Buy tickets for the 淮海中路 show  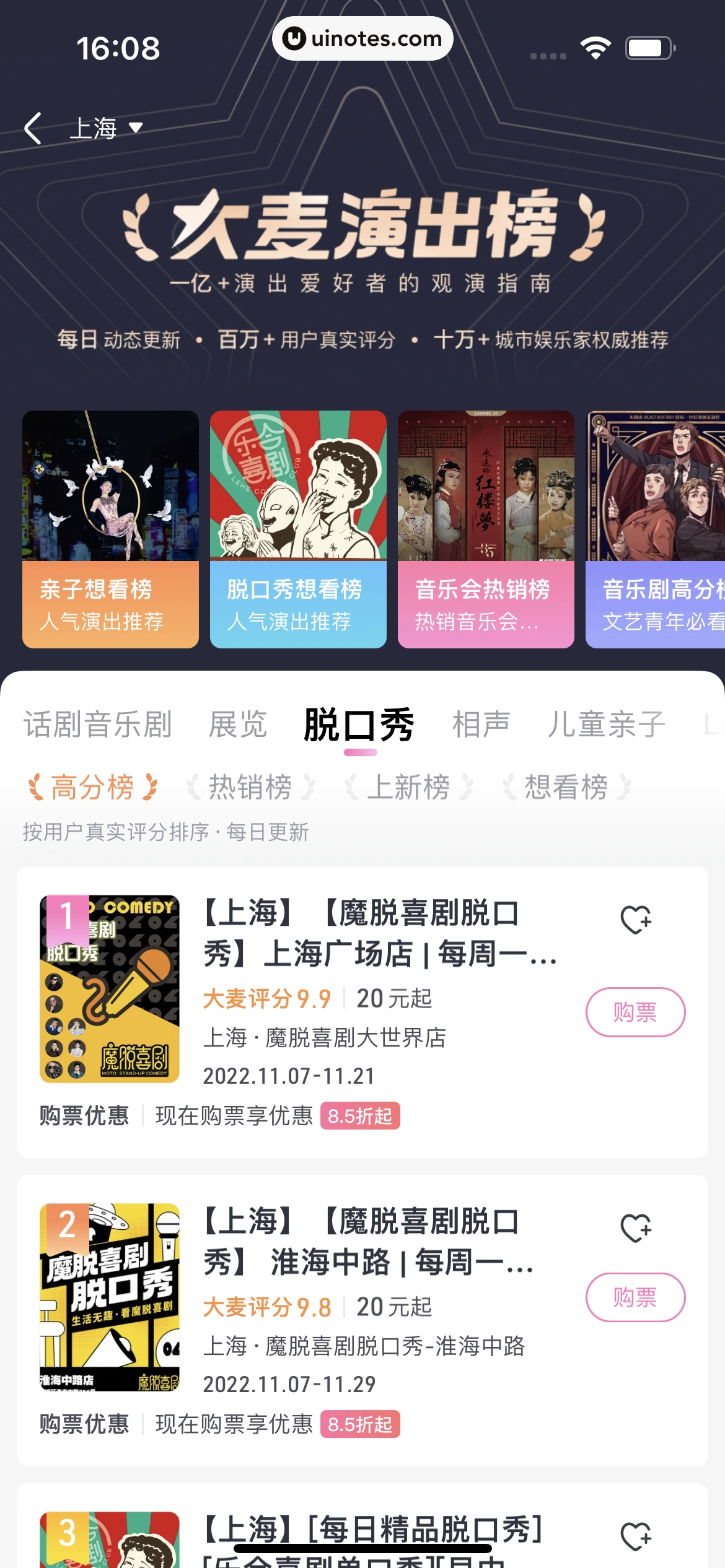635,1297
